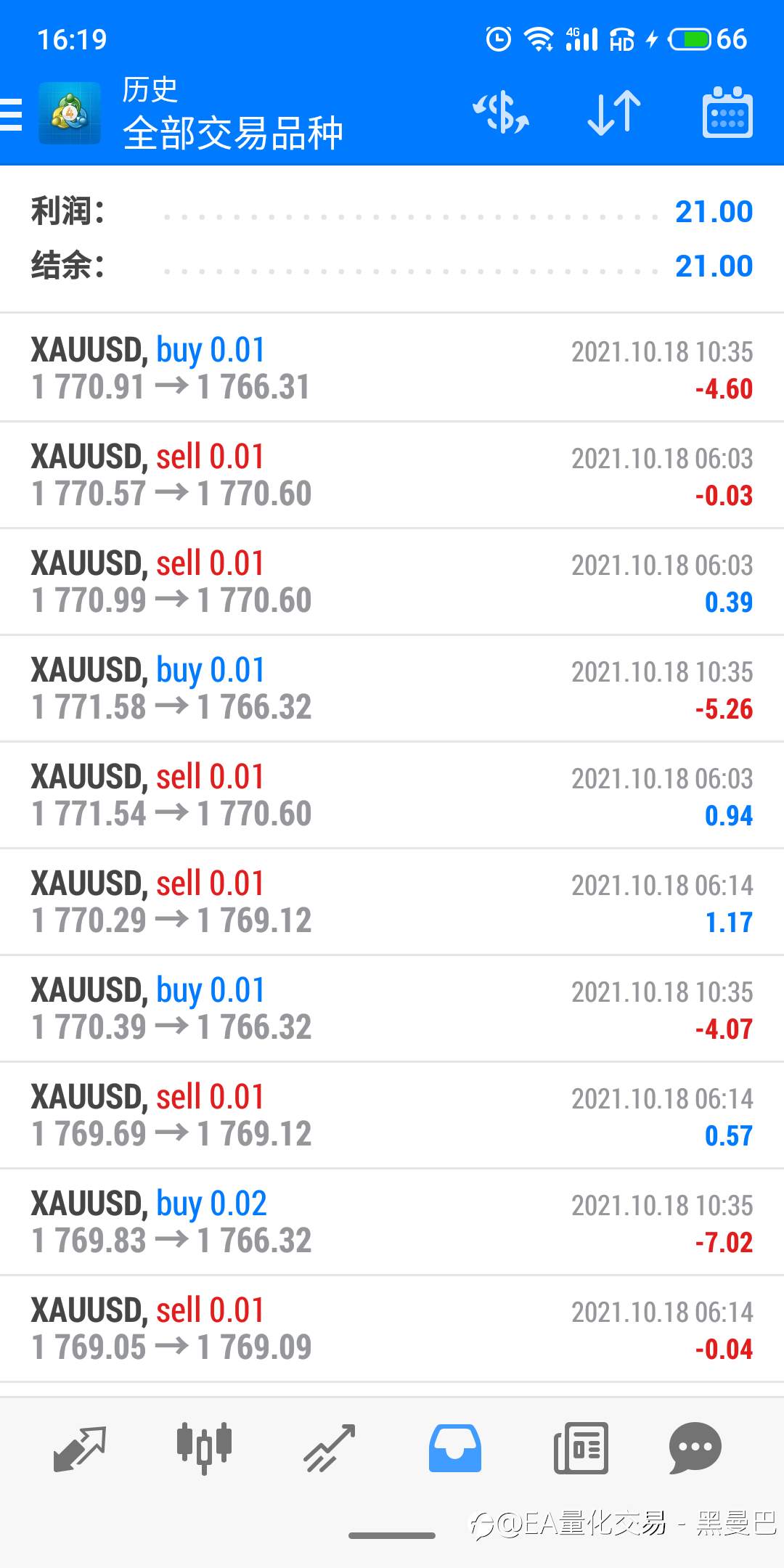
Task: Open the sell trade with -0.03 result
Action: click(x=392, y=475)
